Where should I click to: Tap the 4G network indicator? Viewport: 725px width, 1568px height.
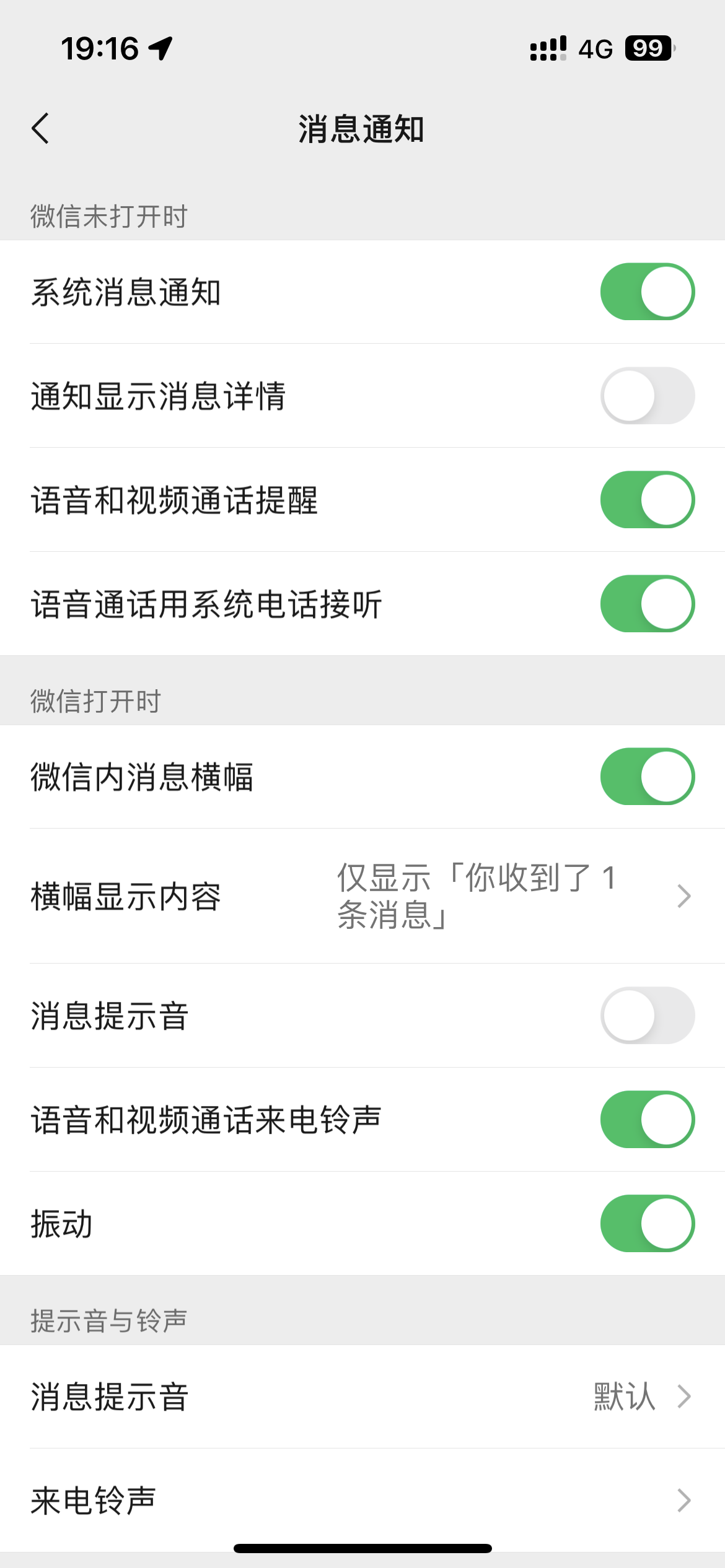point(596,48)
